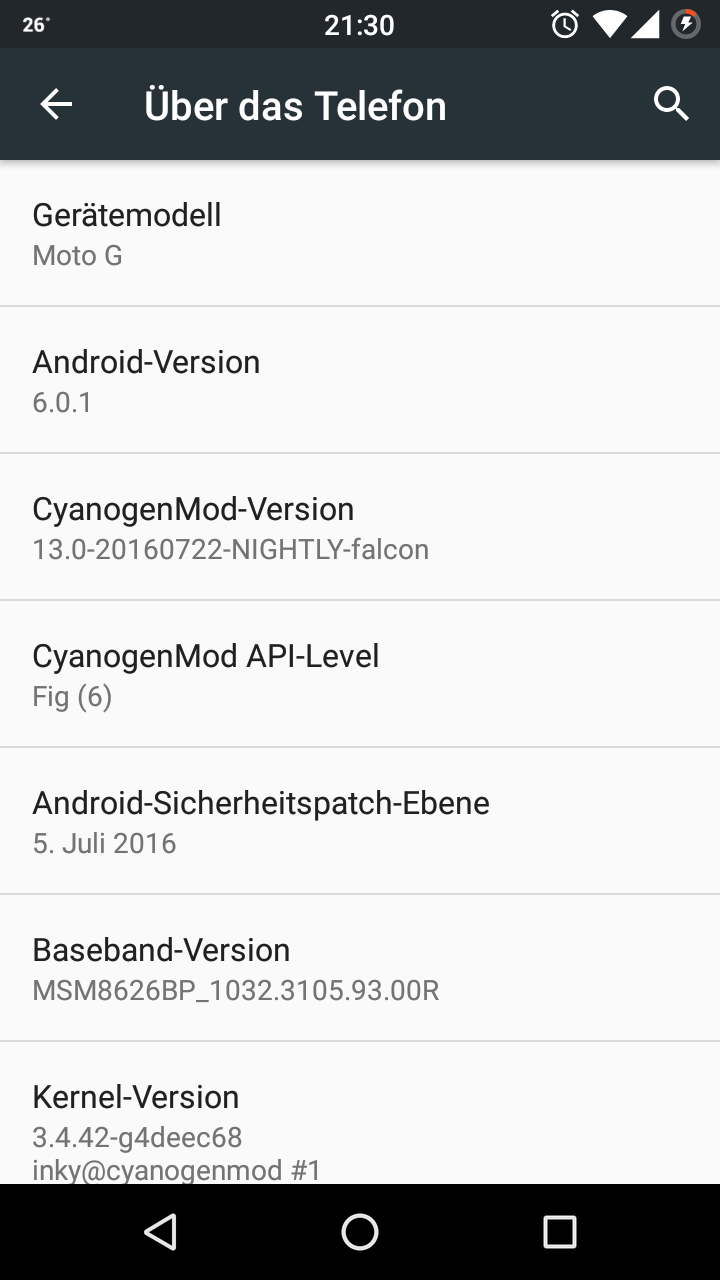Screen dimensions: 720x1280
Task: Tap the Baseband-Version entry
Action: (x=360, y=968)
